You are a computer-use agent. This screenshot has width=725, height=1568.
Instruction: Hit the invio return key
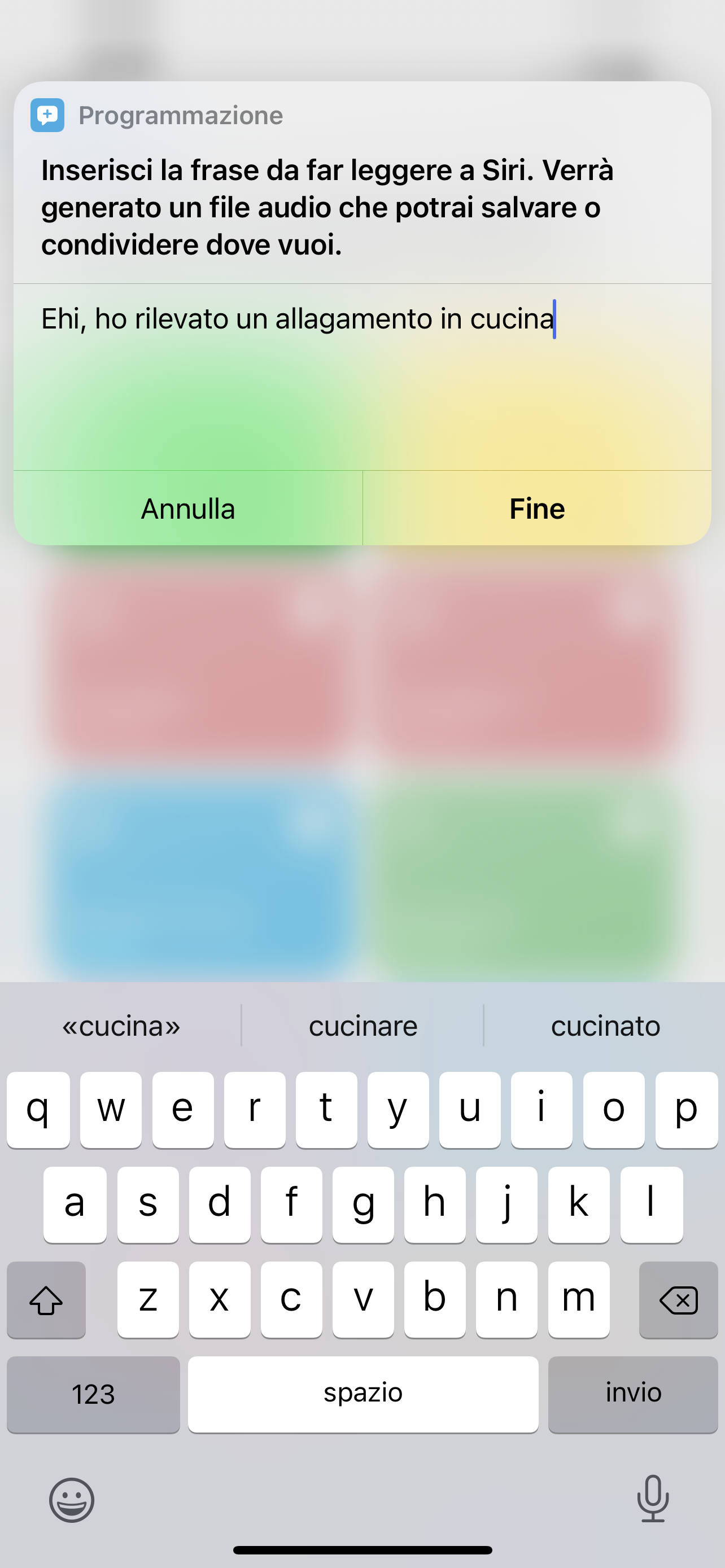click(x=633, y=1394)
